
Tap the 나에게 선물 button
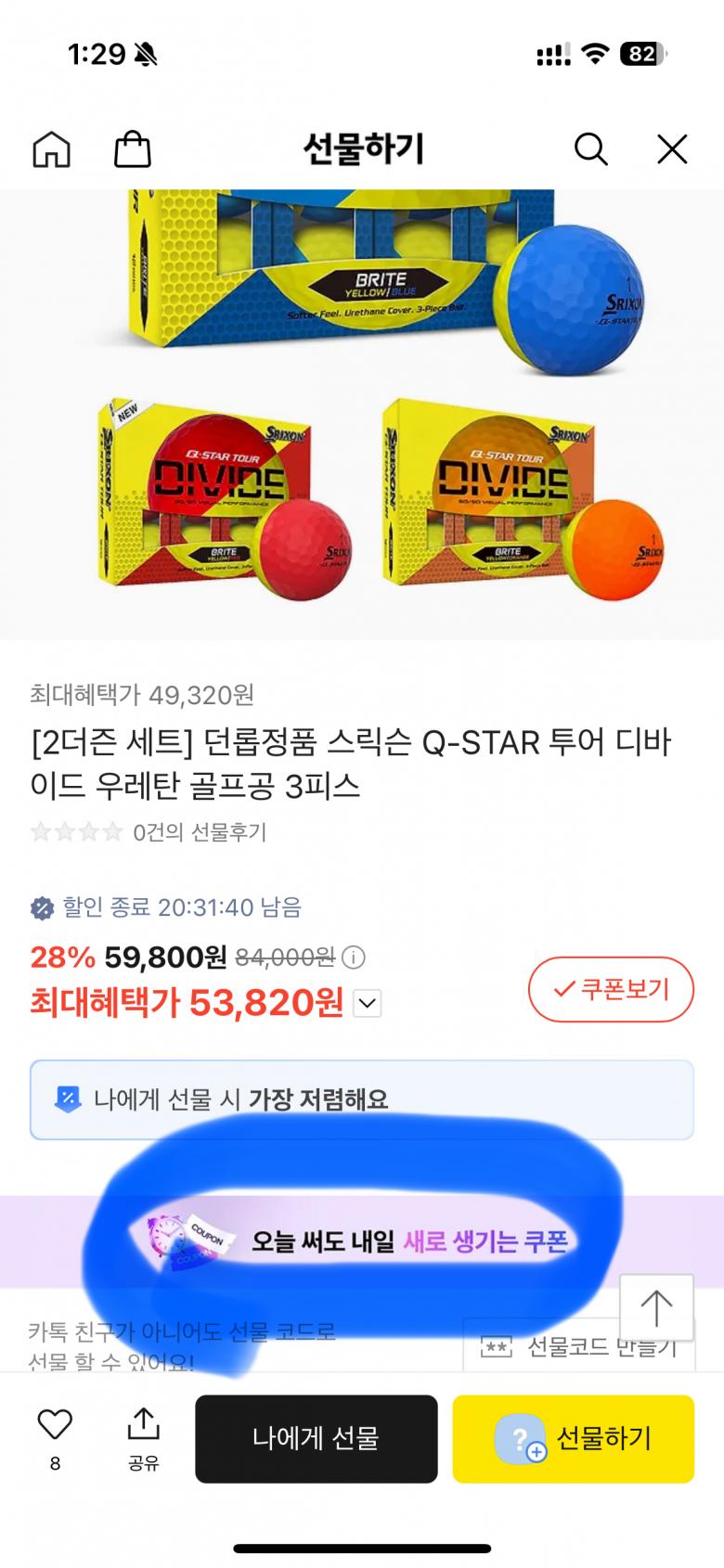(316, 1438)
